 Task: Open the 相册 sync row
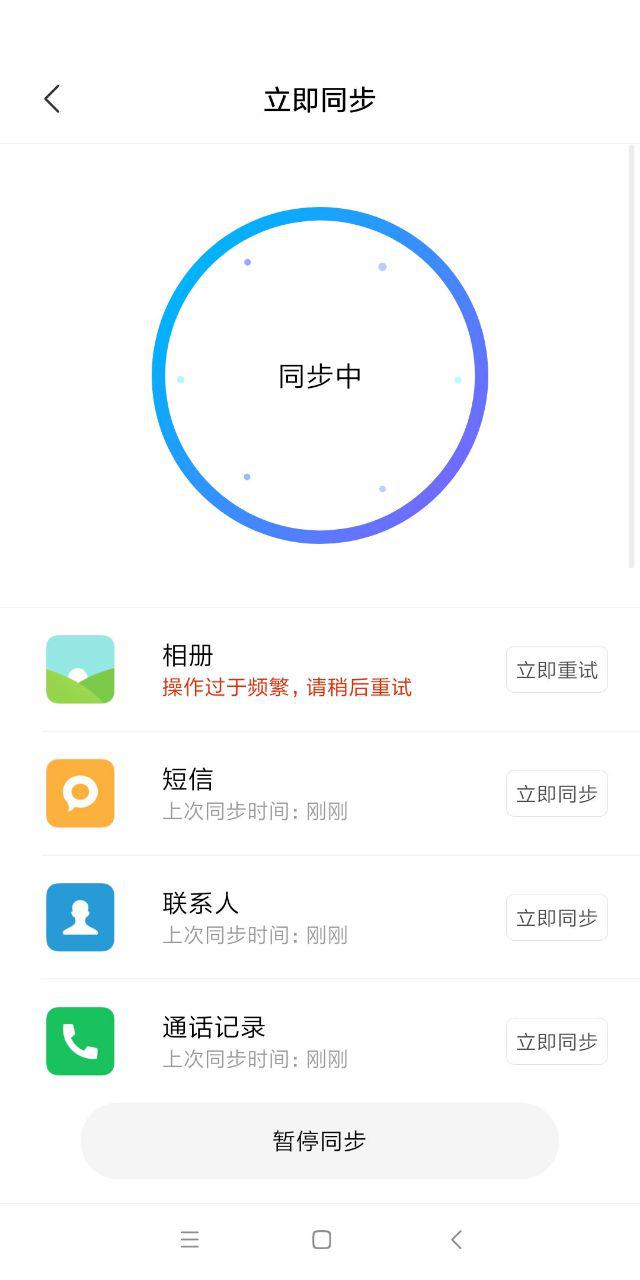(320, 670)
